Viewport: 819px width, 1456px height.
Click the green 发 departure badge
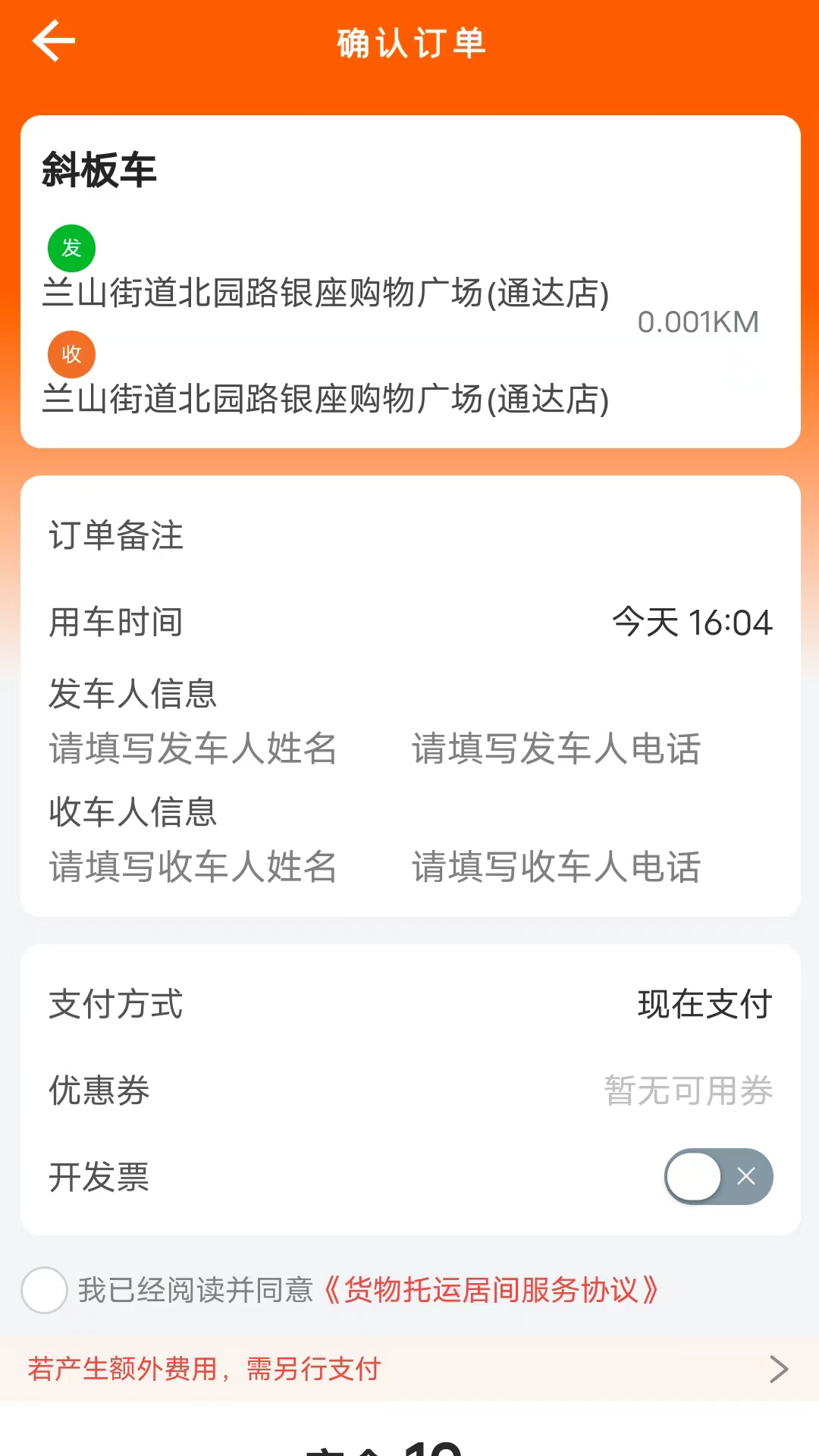71,248
